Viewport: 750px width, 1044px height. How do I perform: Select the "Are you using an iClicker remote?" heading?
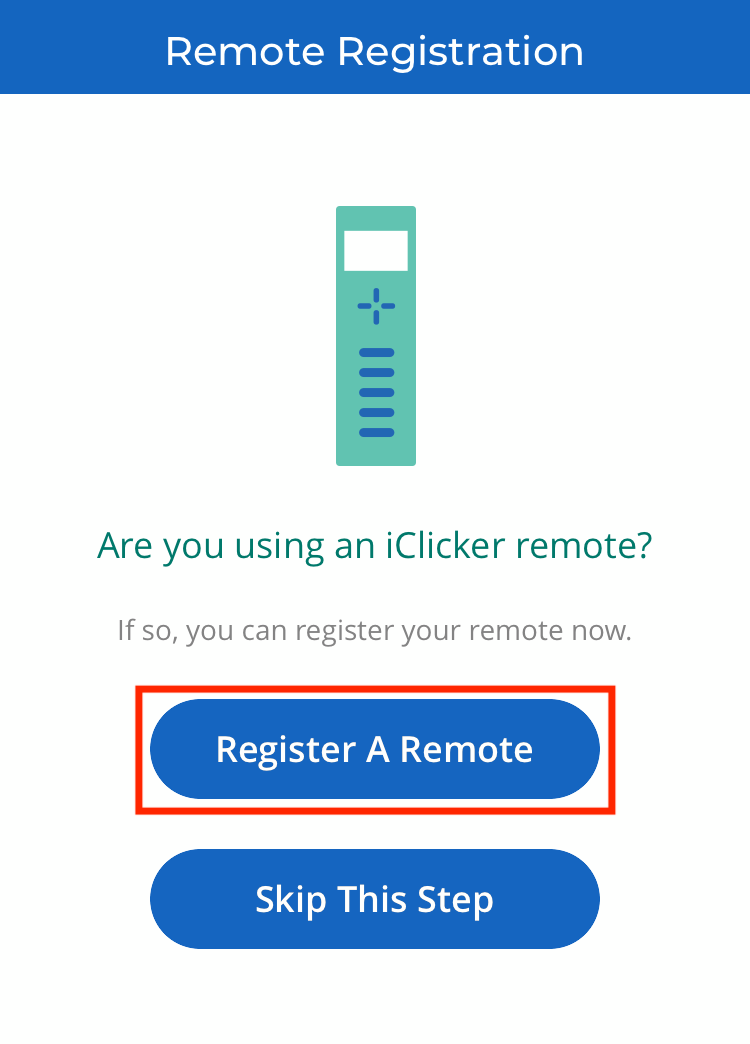[374, 545]
